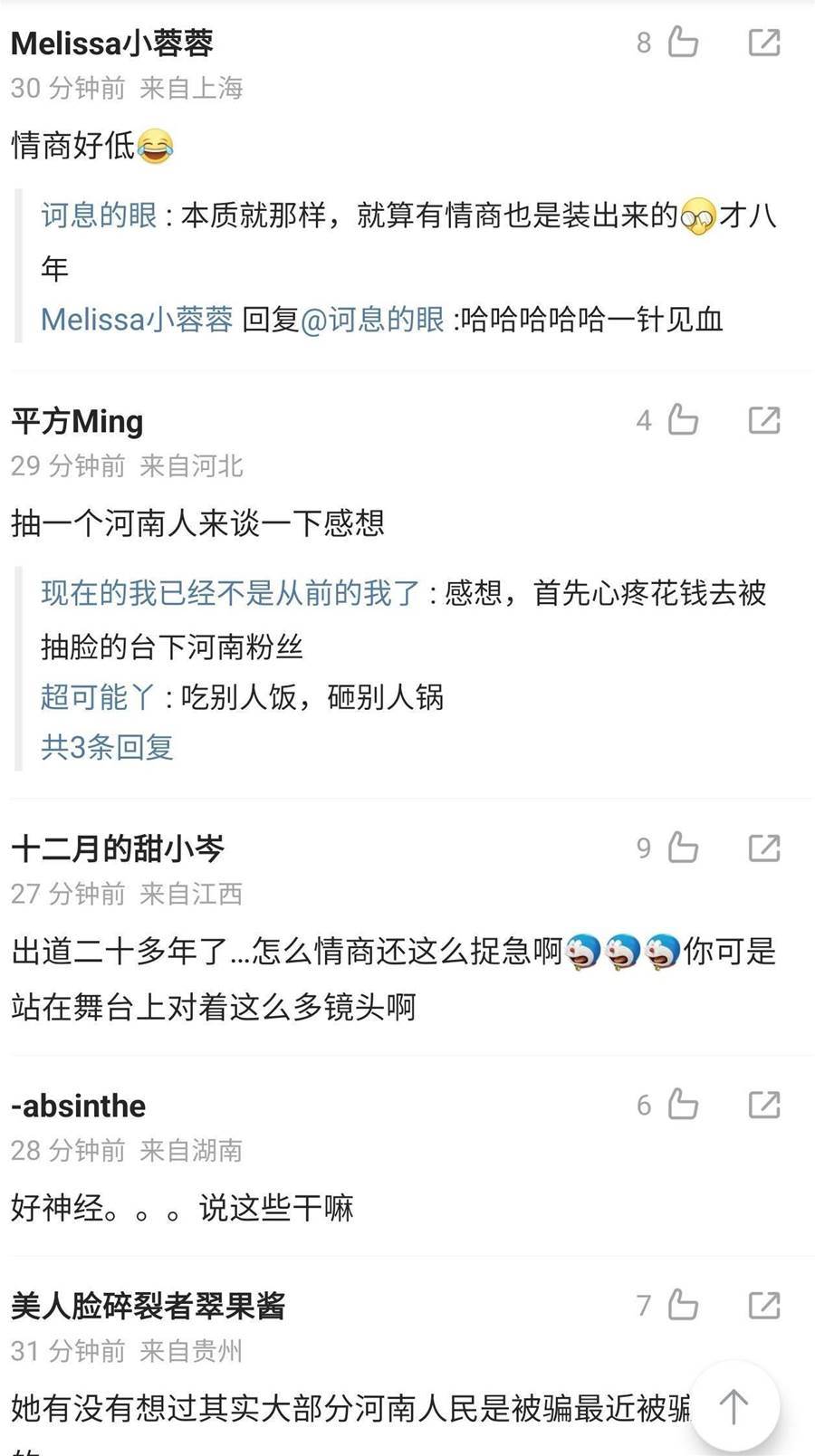Like 平方Ming's comment
The width and height of the screenshot is (815, 1456).
(682, 420)
